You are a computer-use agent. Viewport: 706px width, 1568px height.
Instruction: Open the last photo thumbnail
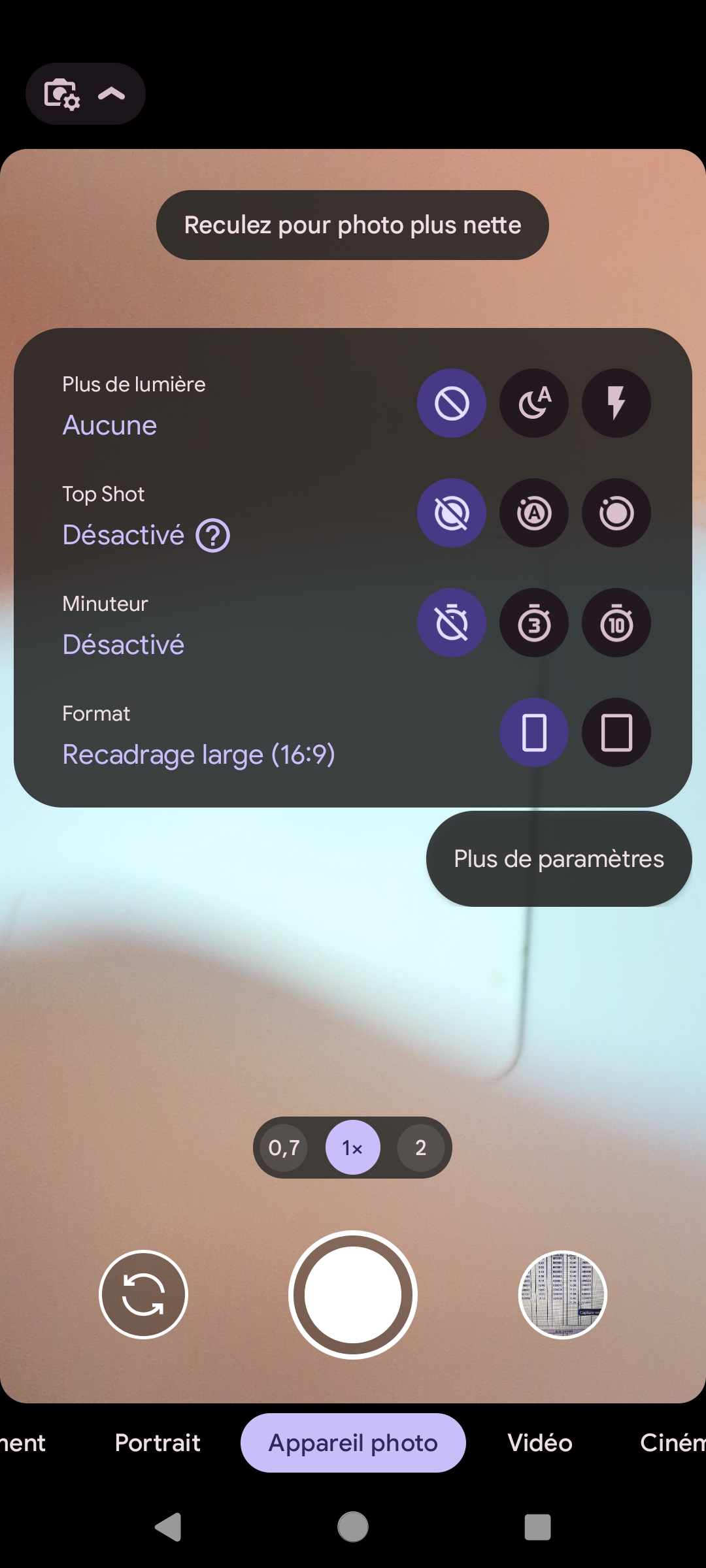click(563, 1294)
